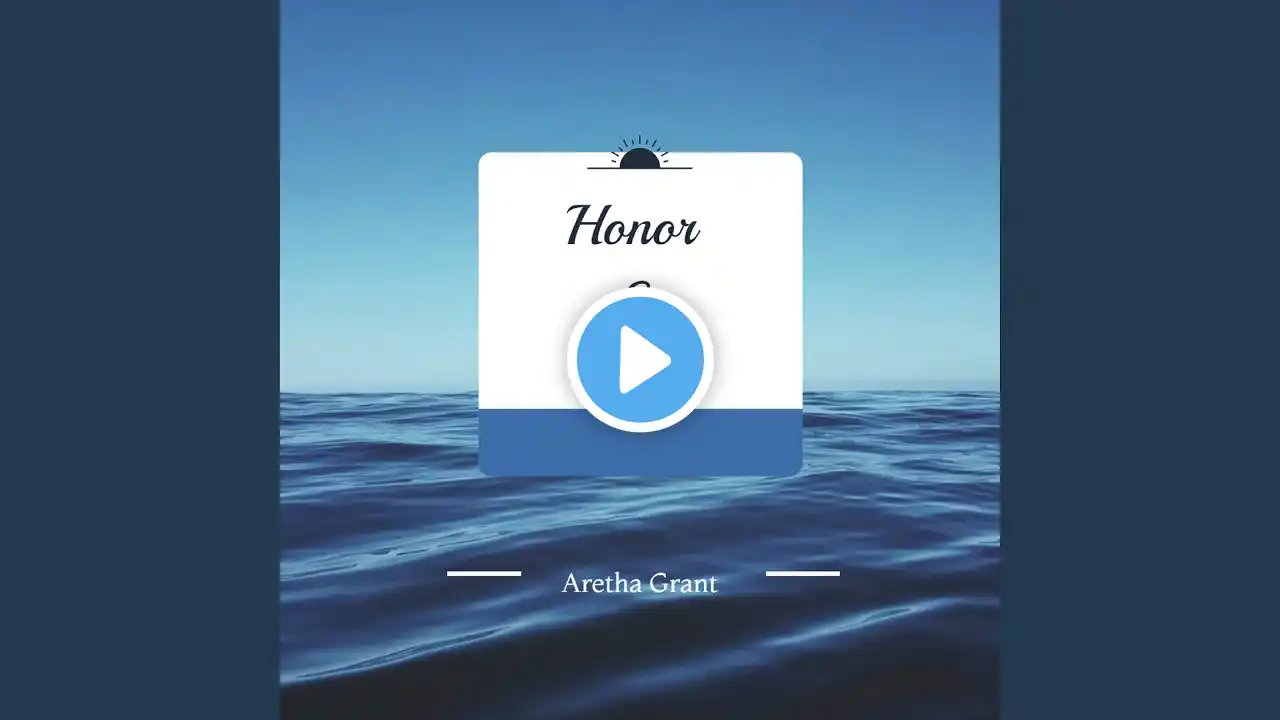The width and height of the screenshot is (1280, 720).
Task: Play the Aretha Grant video
Action: tap(640, 360)
